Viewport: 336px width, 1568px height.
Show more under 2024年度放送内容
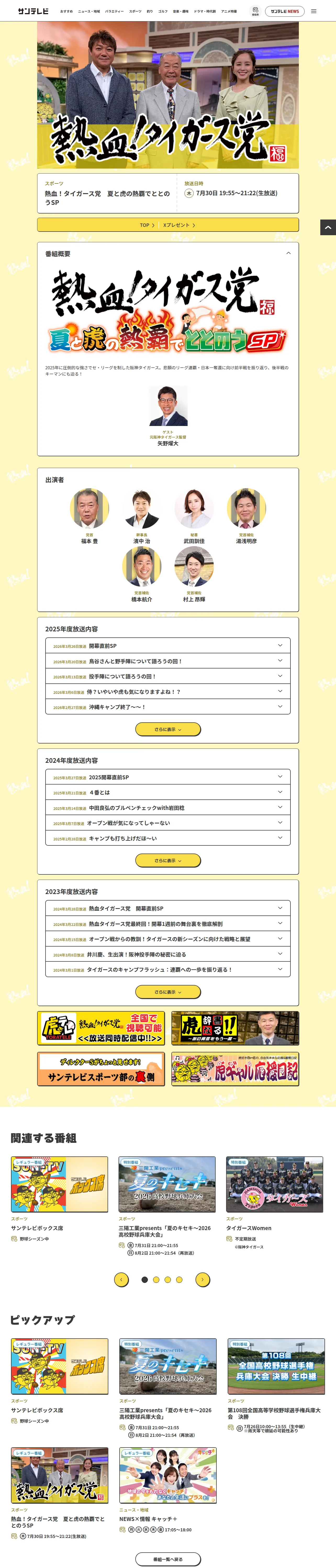tap(168, 860)
